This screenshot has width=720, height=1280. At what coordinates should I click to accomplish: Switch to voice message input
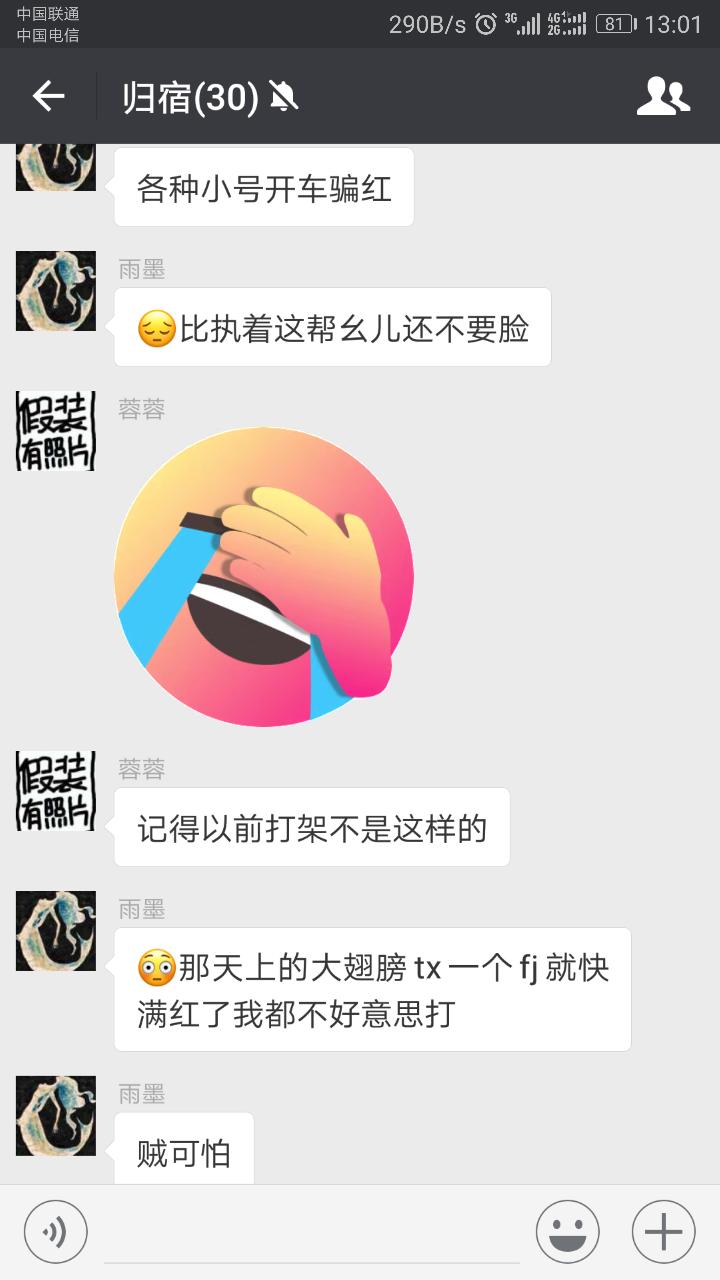tap(56, 1232)
